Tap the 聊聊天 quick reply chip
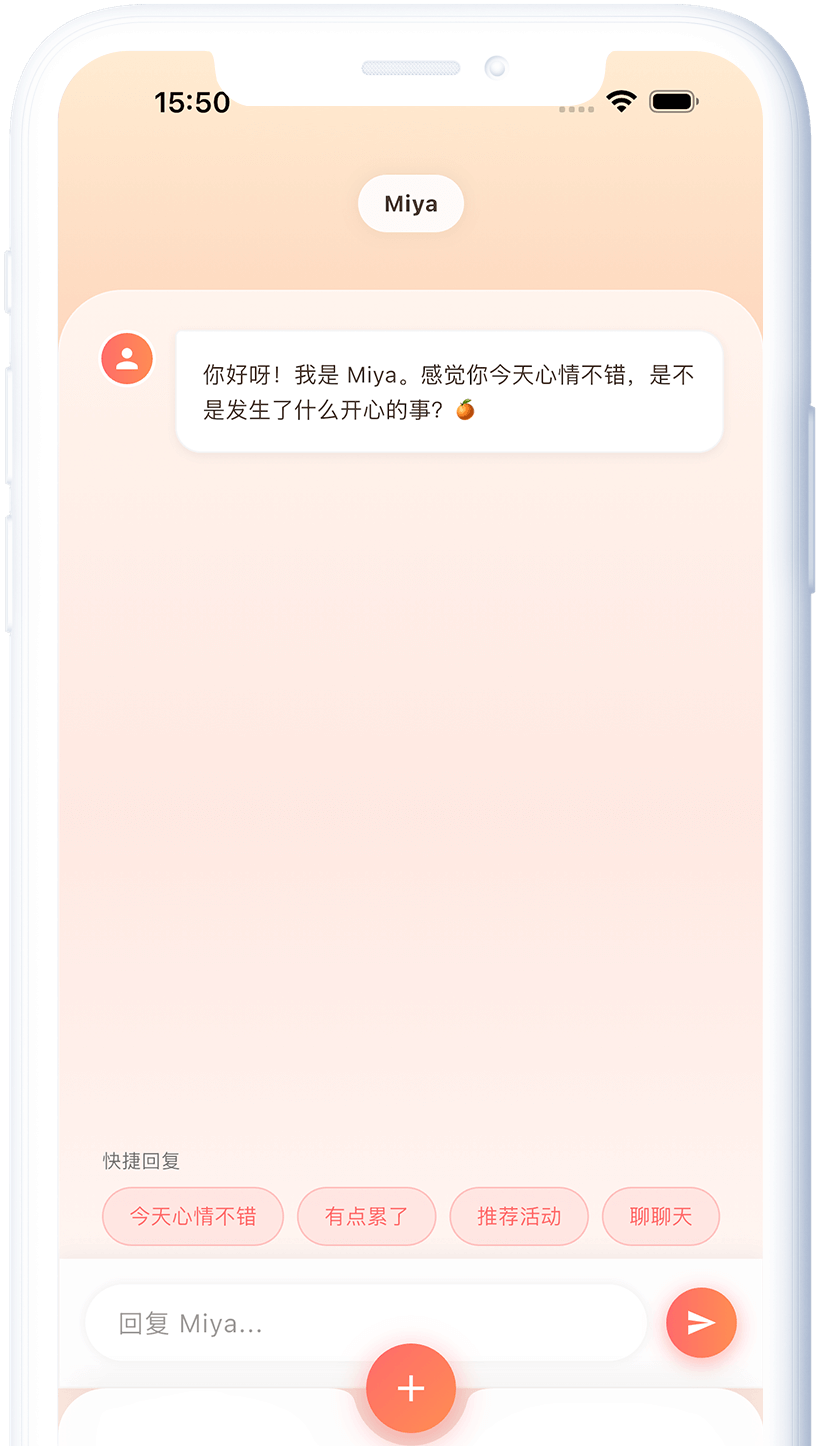This screenshot has height=1446, width=816. pyautogui.click(x=661, y=1216)
